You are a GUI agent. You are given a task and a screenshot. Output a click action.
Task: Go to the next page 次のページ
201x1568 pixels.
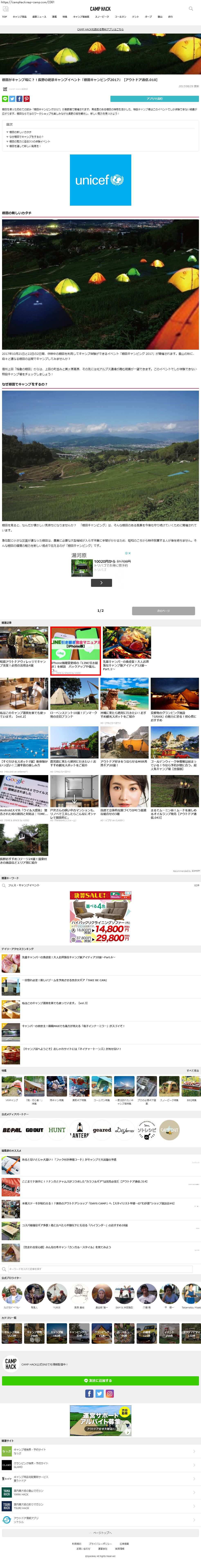coord(163,611)
